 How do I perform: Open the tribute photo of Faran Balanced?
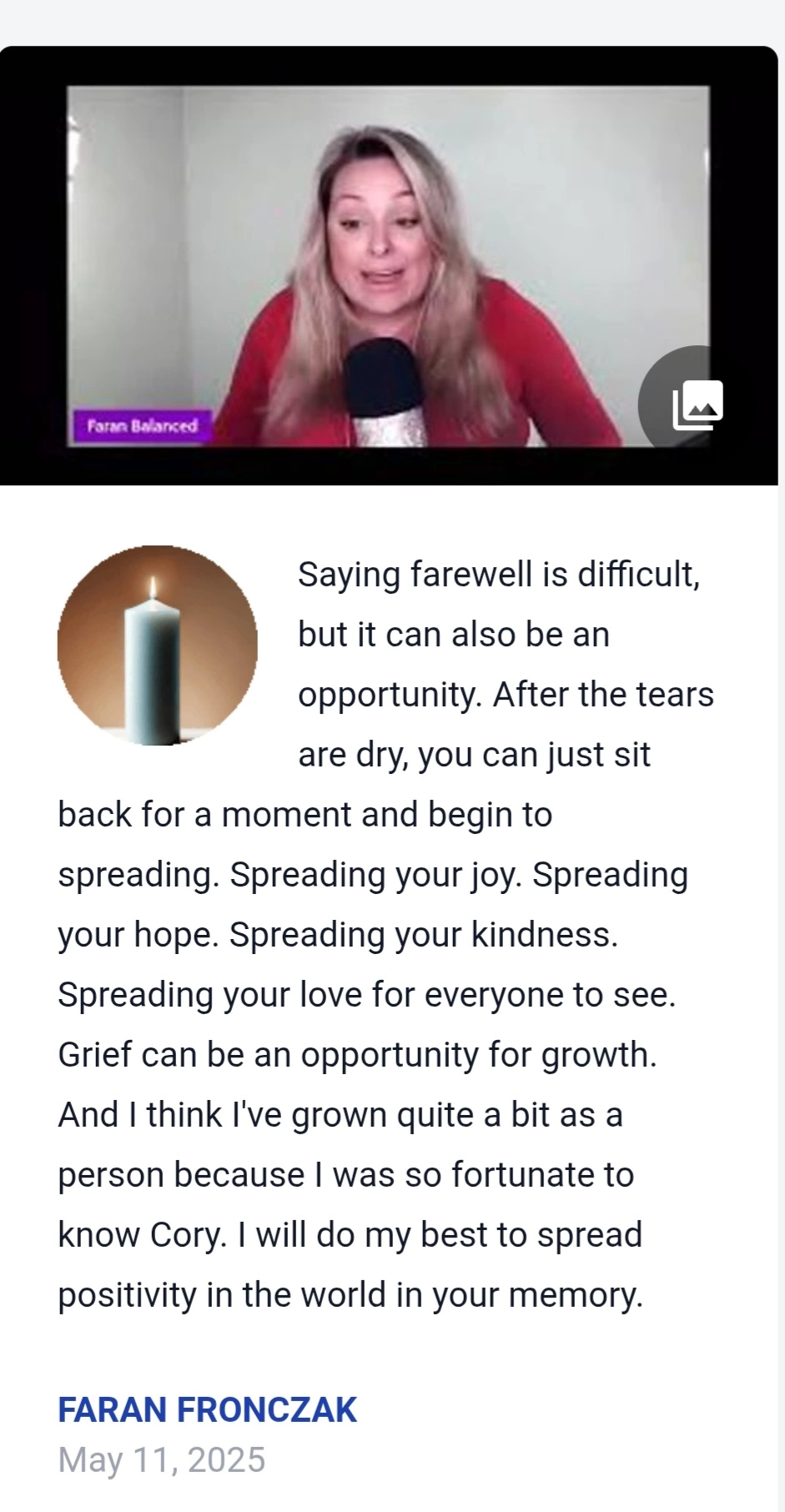coord(388,266)
